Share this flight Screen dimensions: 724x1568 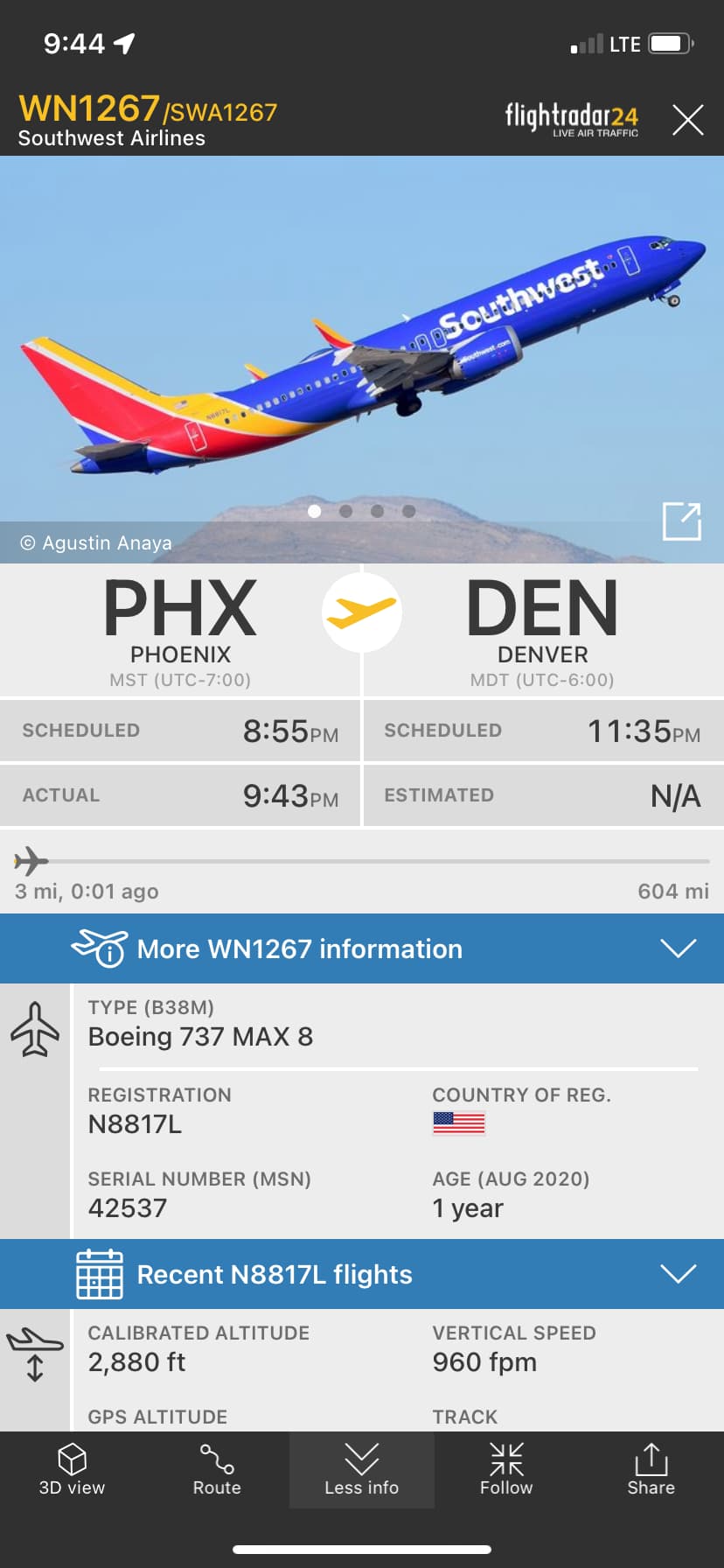(651, 1470)
